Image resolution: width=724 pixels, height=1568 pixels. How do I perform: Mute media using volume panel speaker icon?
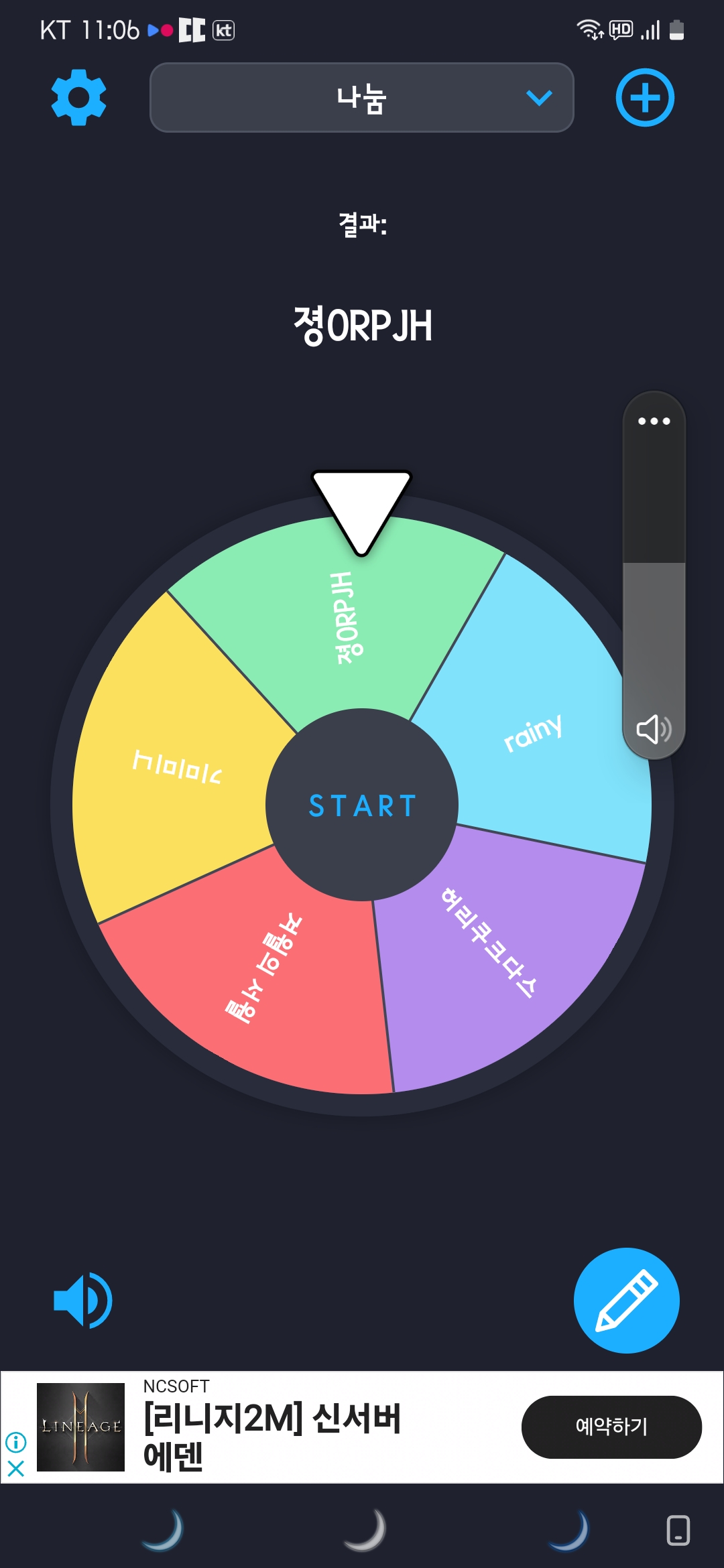click(654, 729)
